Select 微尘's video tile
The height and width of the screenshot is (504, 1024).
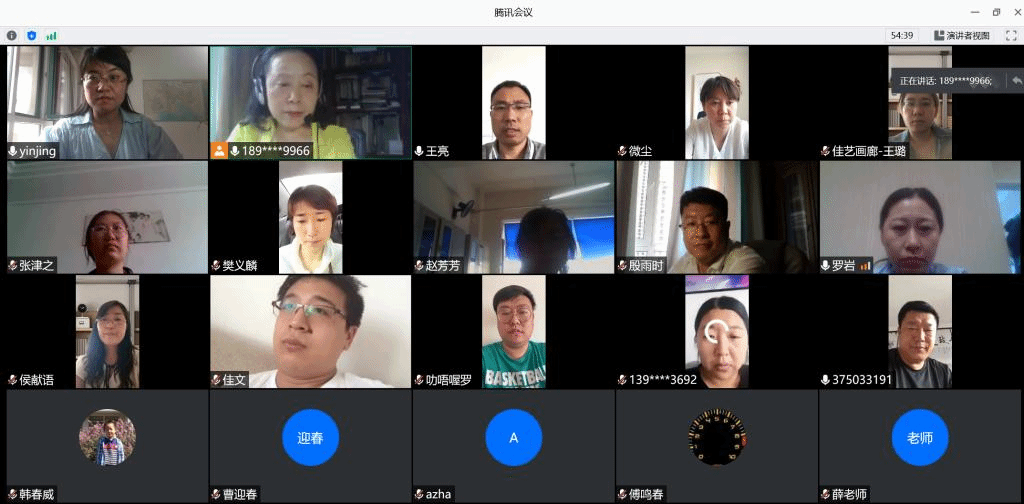pyautogui.click(x=716, y=102)
